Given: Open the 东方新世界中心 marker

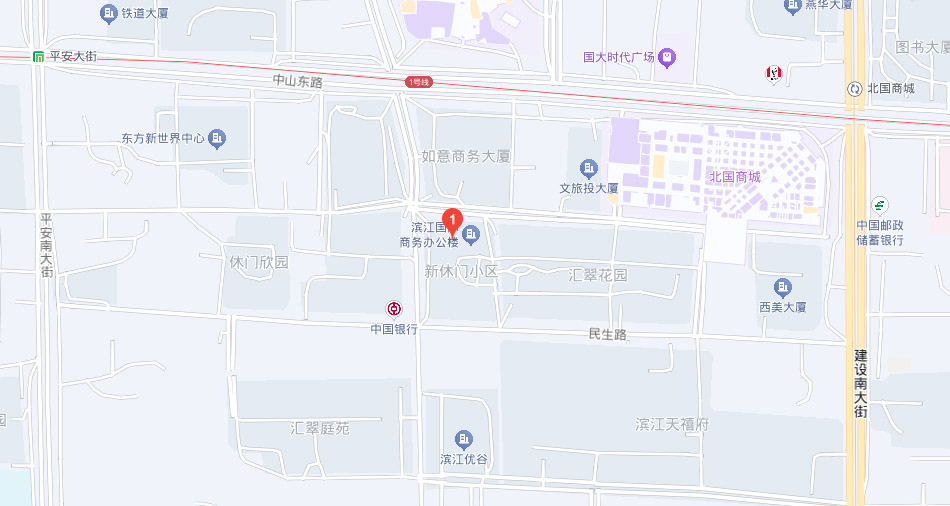Looking at the screenshot, I should [217, 138].
